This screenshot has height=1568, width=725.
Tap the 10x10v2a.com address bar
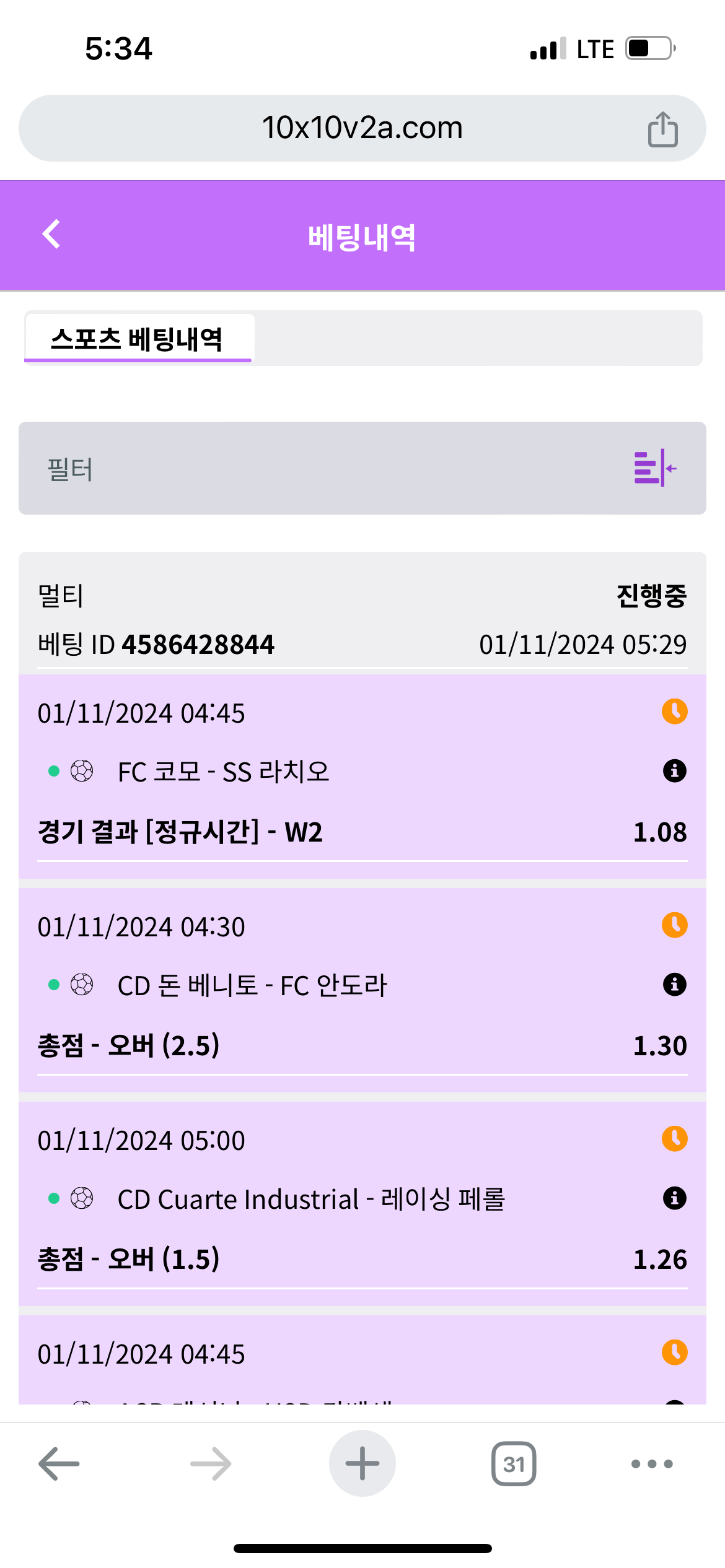tap(362, 128)
